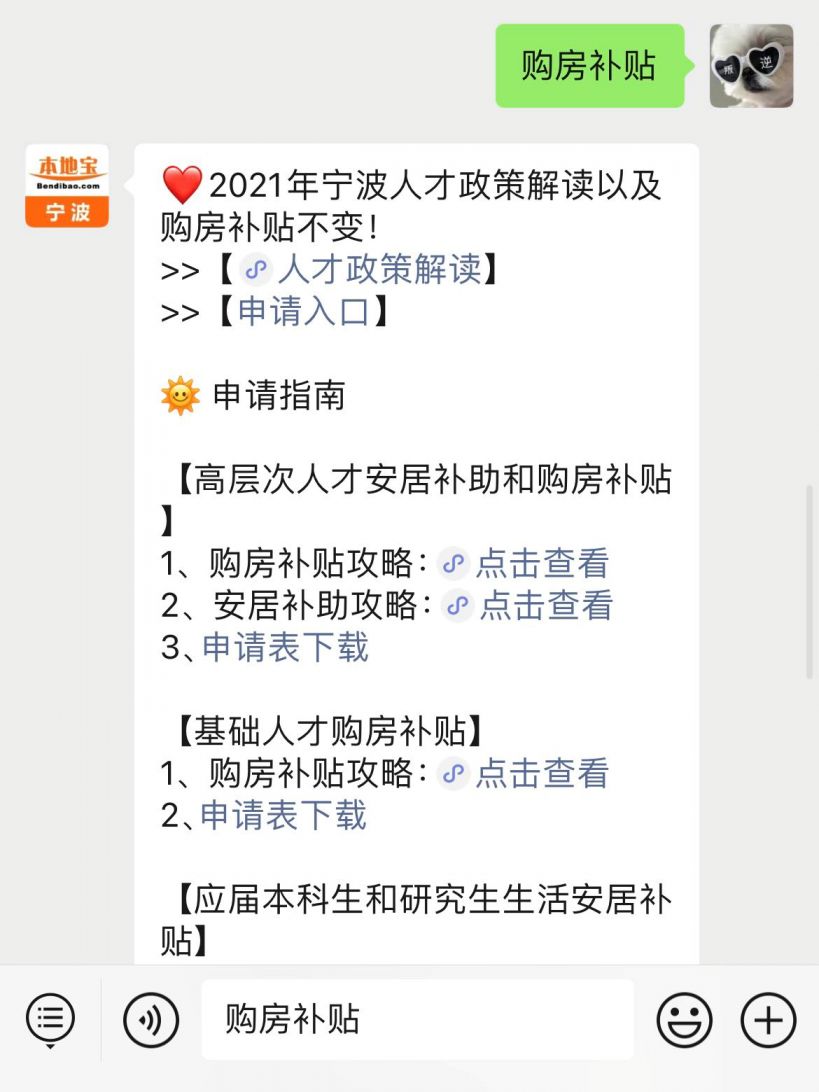The width and height of the screenshot is (819, 1092).
Task: Click the link icon beside 安居补助攻略的点击查看
Action: [460, 605]
